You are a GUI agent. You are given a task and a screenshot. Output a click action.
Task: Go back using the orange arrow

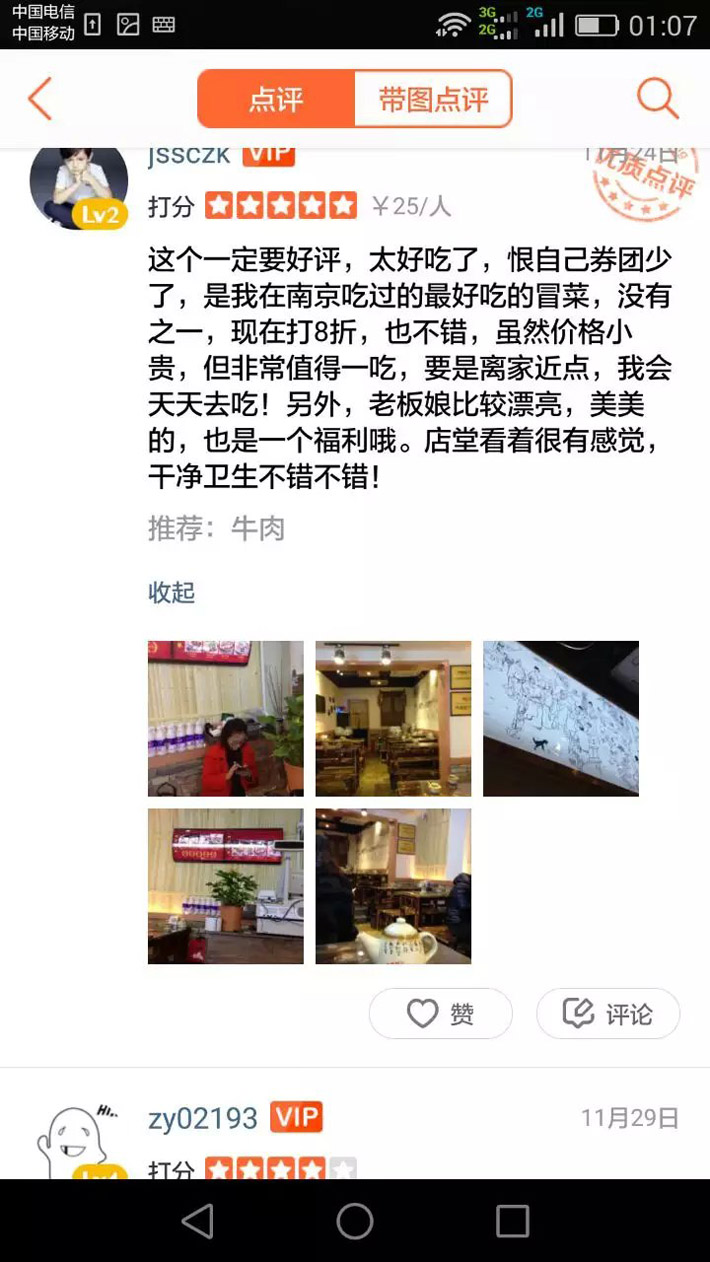pos(40,99)
